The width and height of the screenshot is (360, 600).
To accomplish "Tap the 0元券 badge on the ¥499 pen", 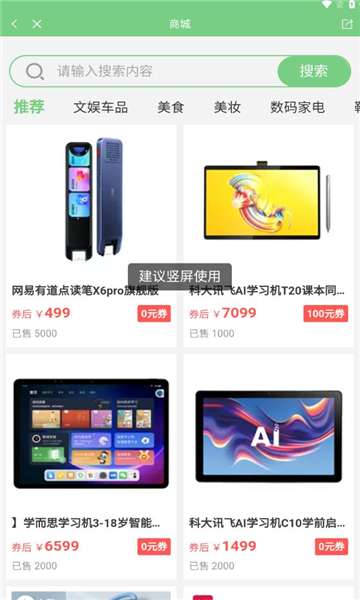I will point(154,314).
